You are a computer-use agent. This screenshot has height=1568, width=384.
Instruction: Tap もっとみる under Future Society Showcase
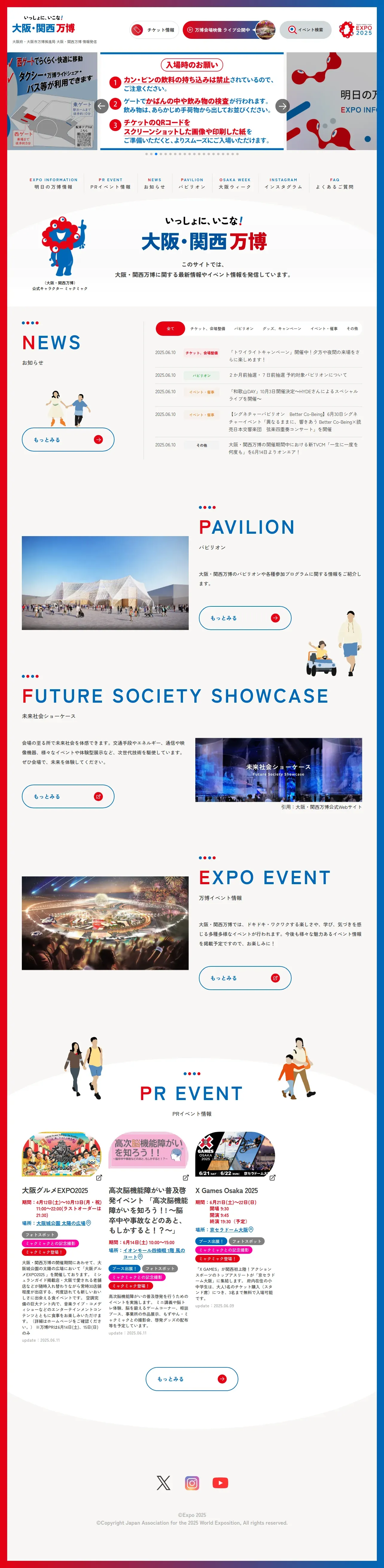(68, 796)
